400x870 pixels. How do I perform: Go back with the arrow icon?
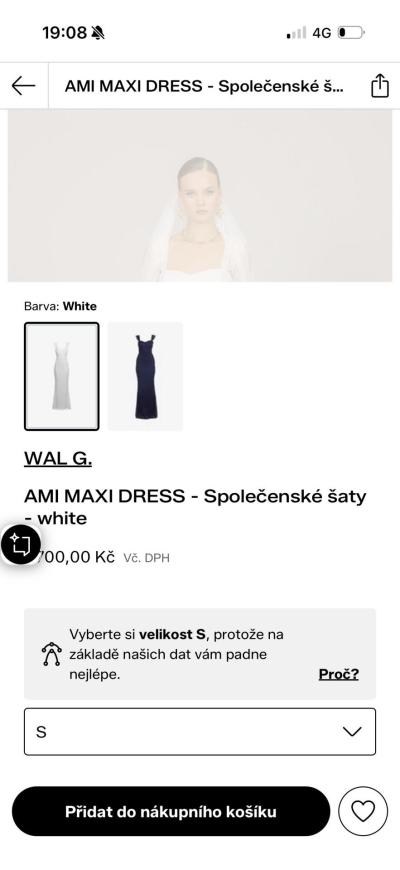[23, 86]
